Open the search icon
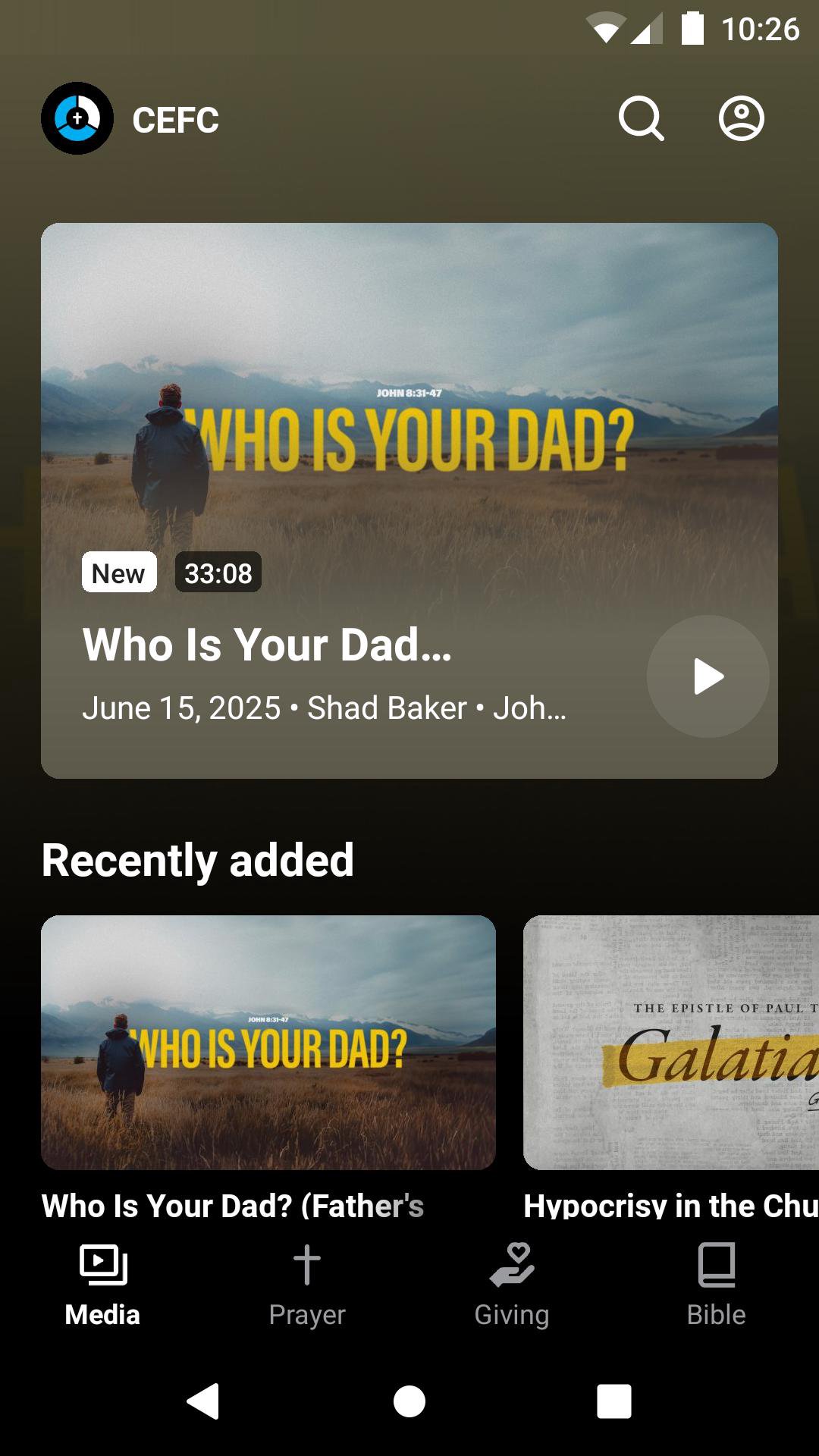Image resolution: width=819 pixels, height=1456 pixels. point(641,118)
